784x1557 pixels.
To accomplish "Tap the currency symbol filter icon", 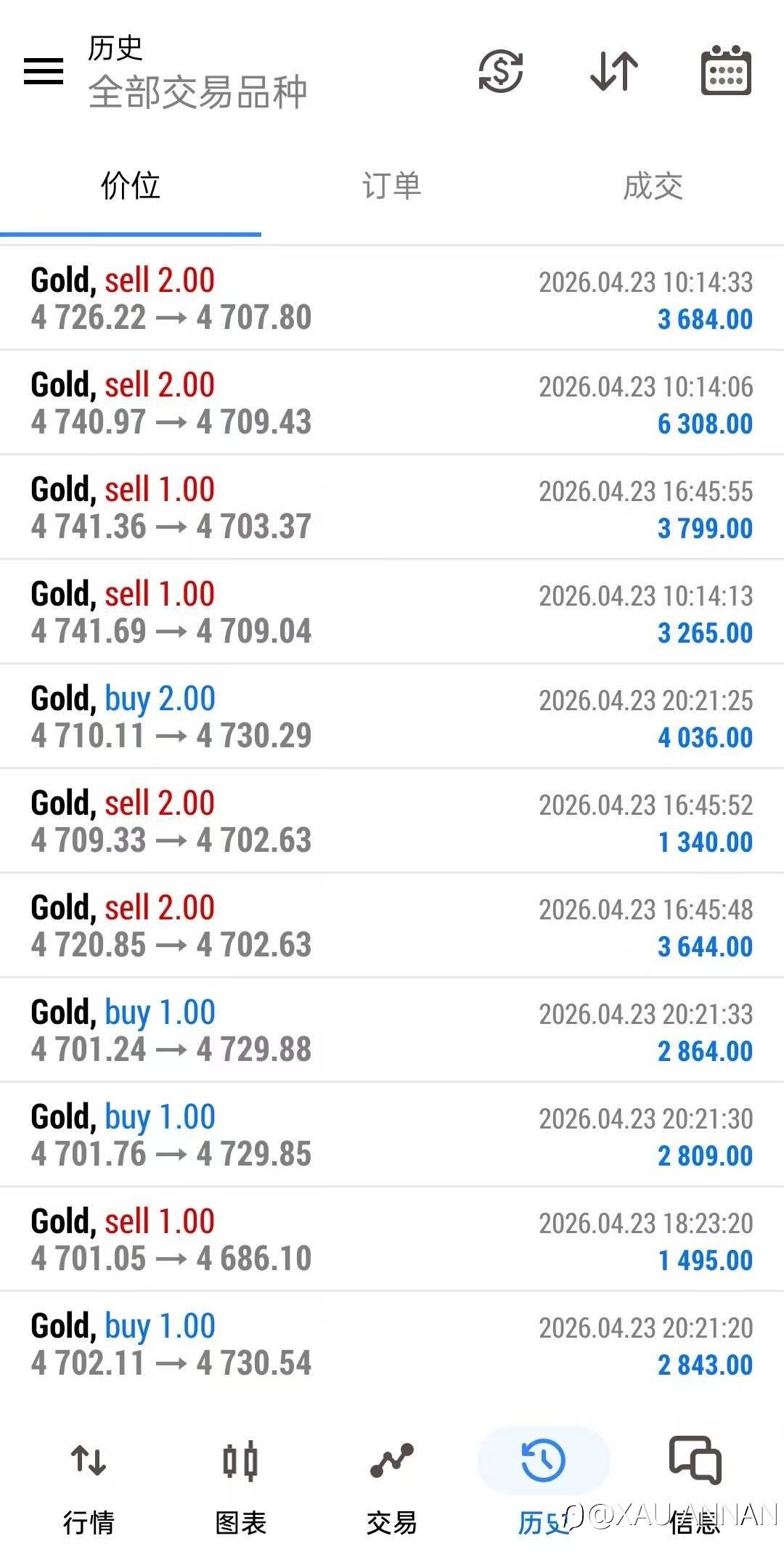I will pos(501,71).
